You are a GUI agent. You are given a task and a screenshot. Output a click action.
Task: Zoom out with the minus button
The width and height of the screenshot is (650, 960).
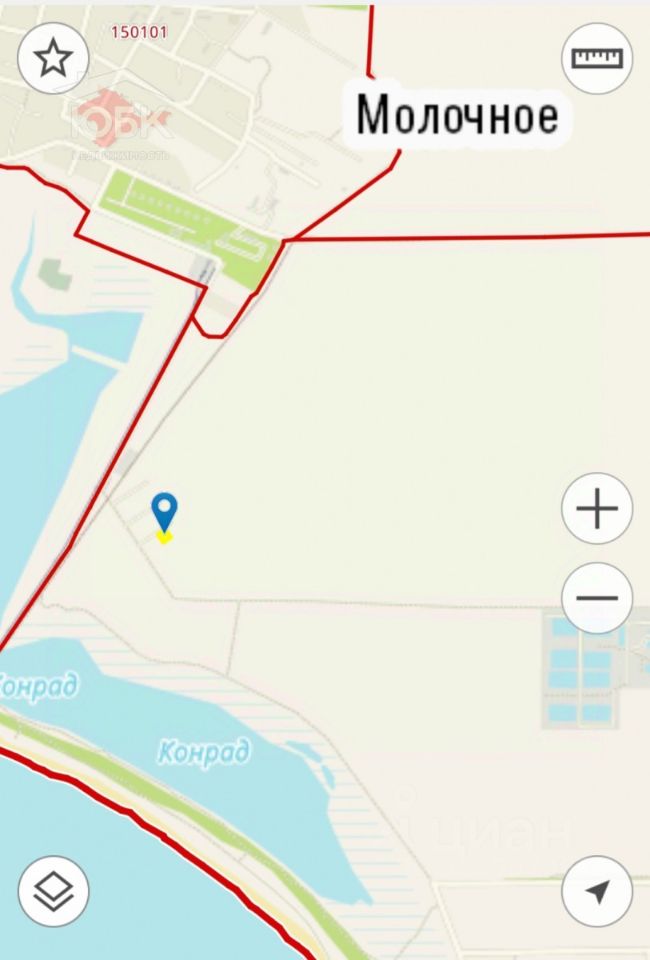coord(597,598)
